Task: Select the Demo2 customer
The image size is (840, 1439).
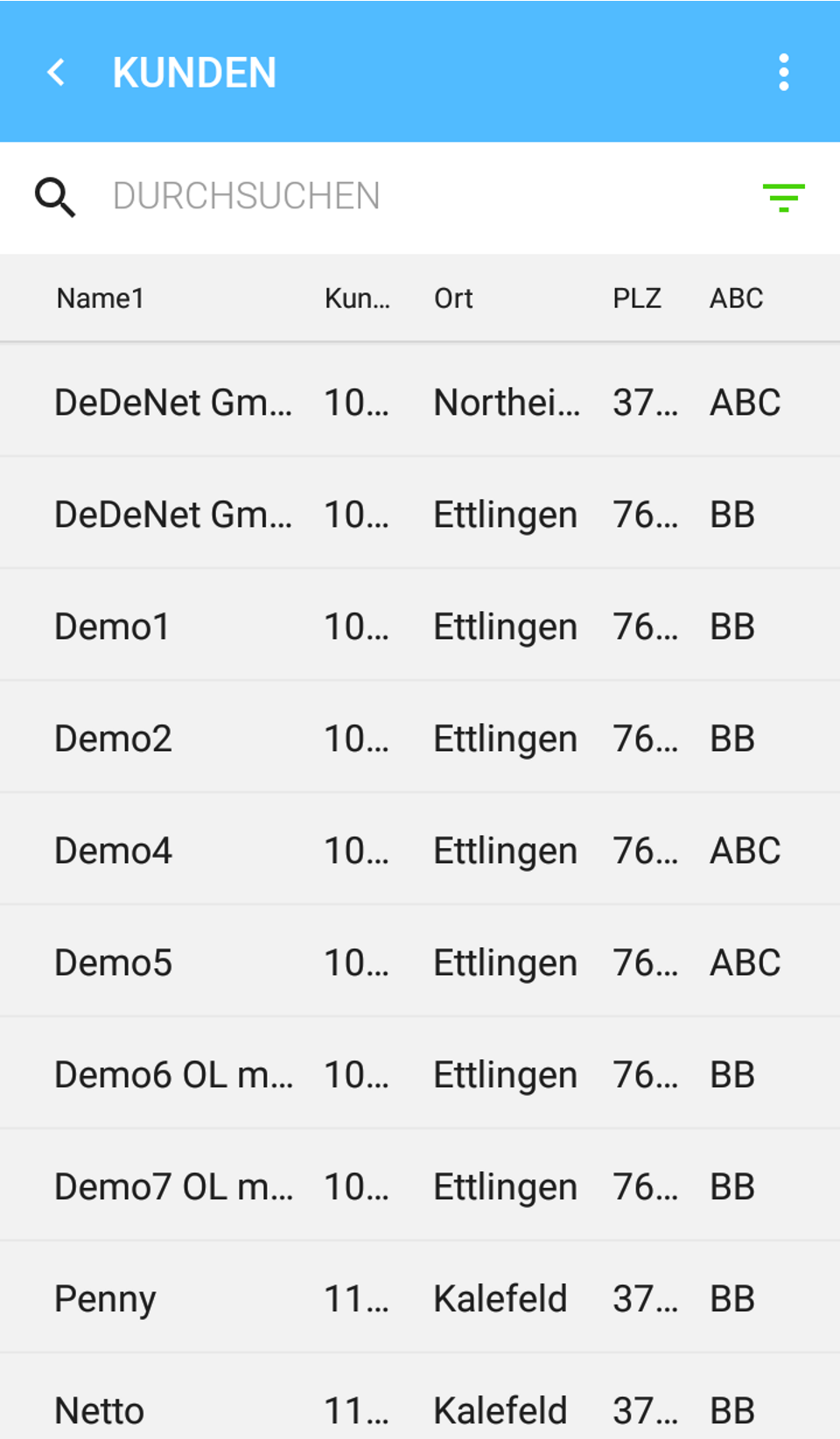Action: tap(420, 737)
